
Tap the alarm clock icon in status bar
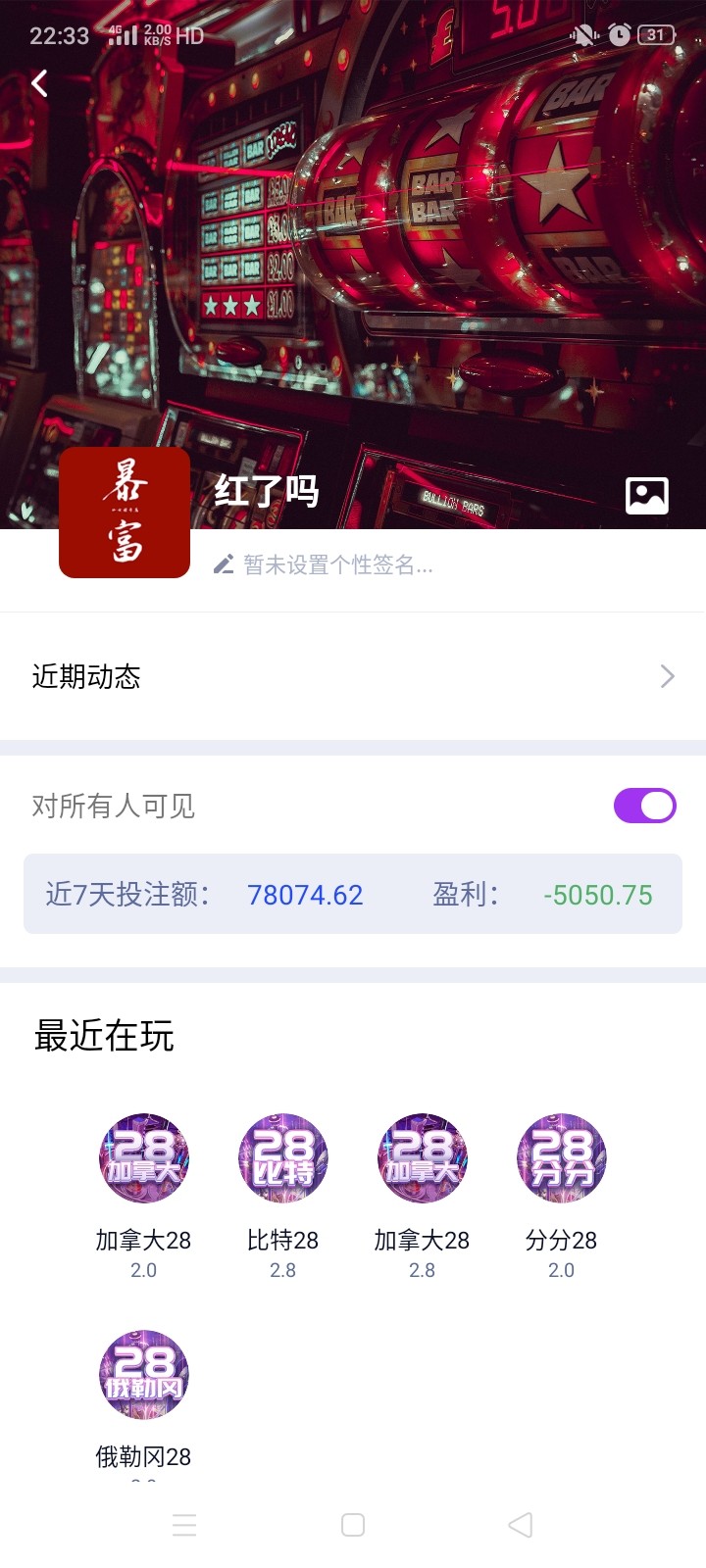[619, 35]
